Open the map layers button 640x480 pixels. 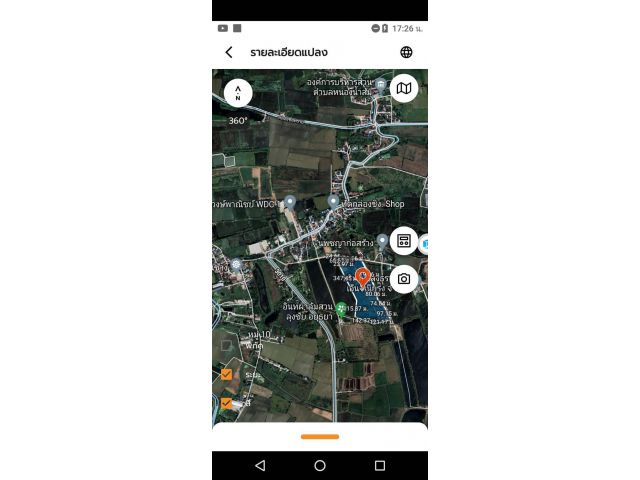[403, 89]
